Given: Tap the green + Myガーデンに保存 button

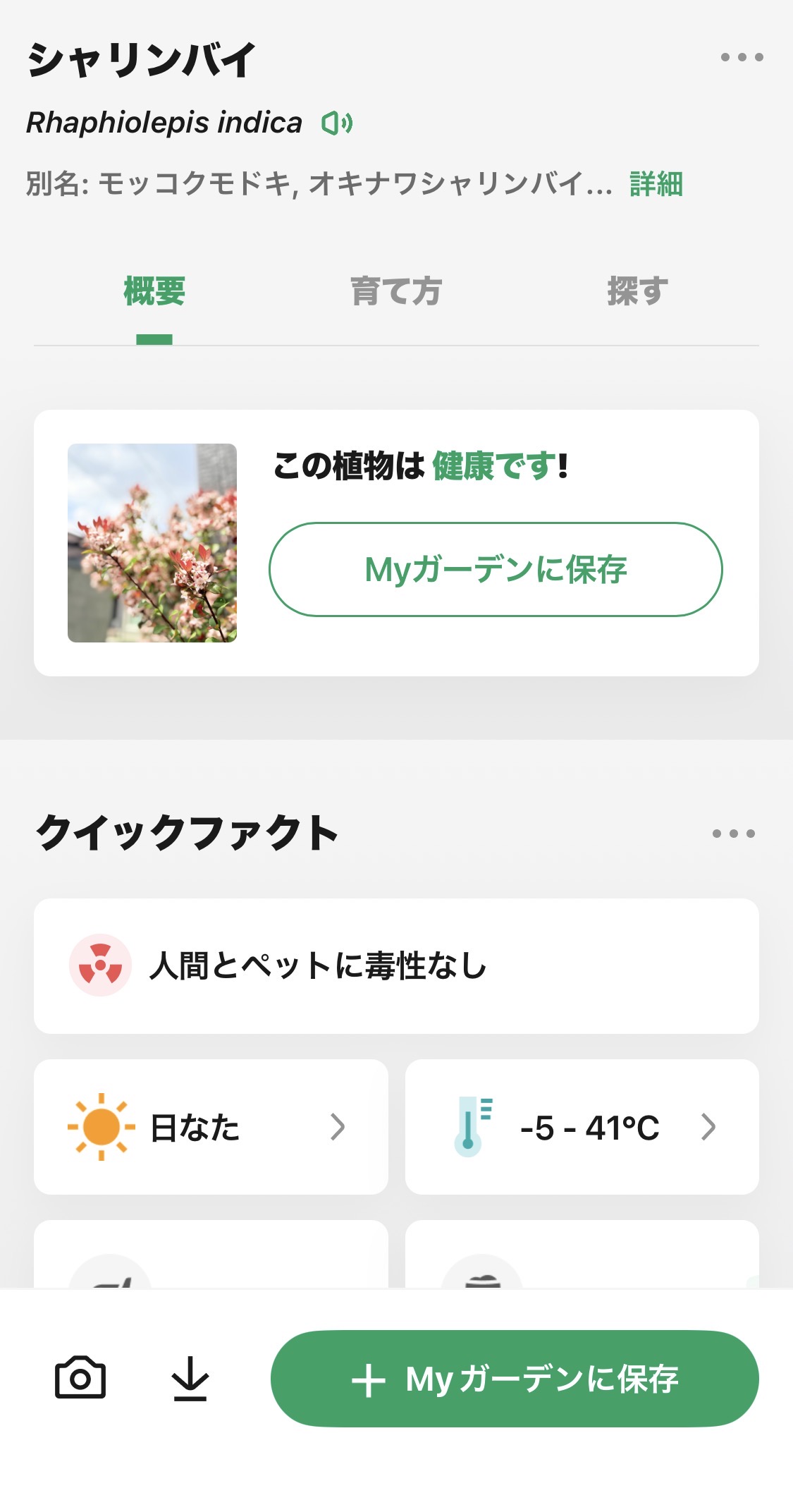Looking at the screenshot, I should pos(515,1379).
